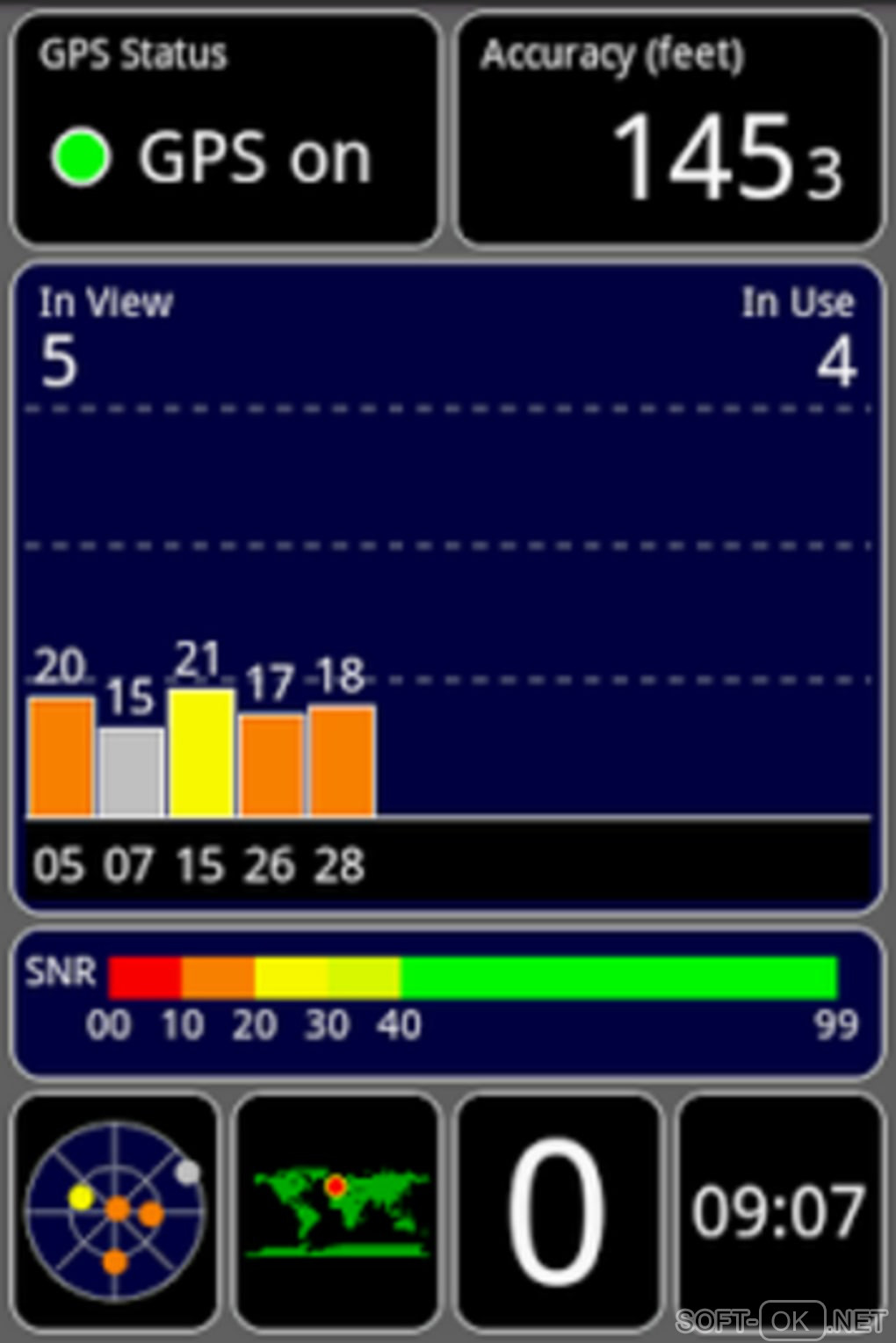Open the speed readout panel showing 0
The height and width of the screenshot is (1343, 896).
coord(558,1210)
